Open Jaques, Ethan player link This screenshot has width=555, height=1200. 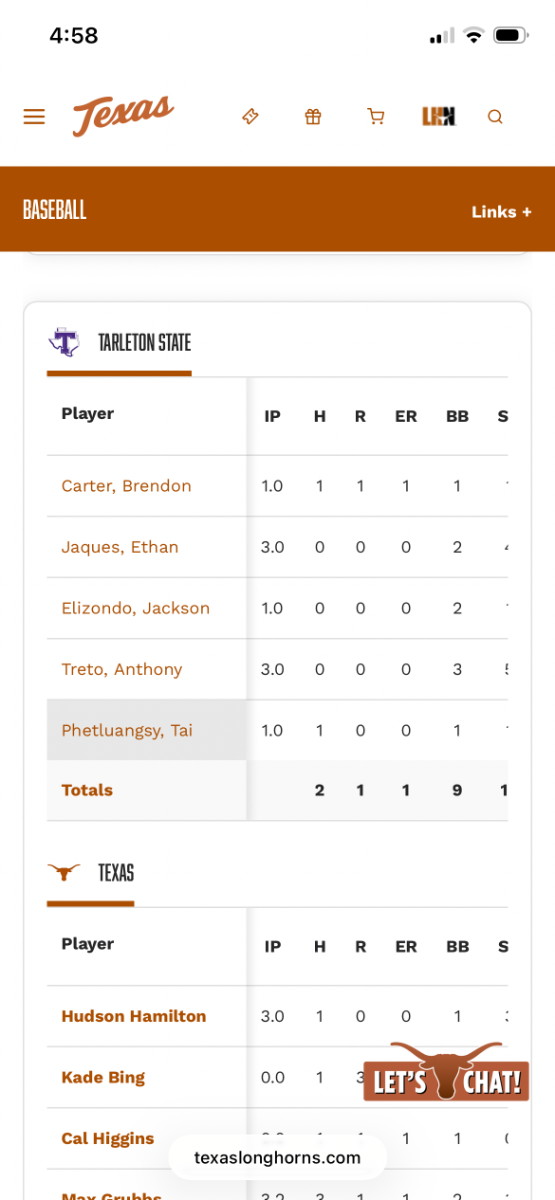tap(120, 547)
